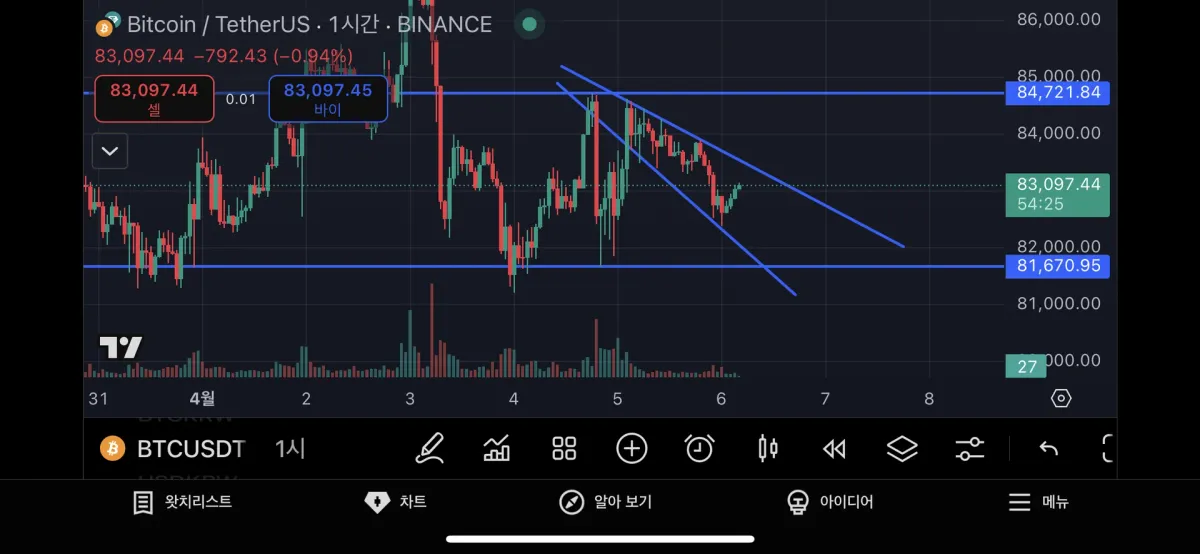The width and height of the screenshot is (1200, 554).
Task: Start bar replay with the rewind icon
Action: 834,449
